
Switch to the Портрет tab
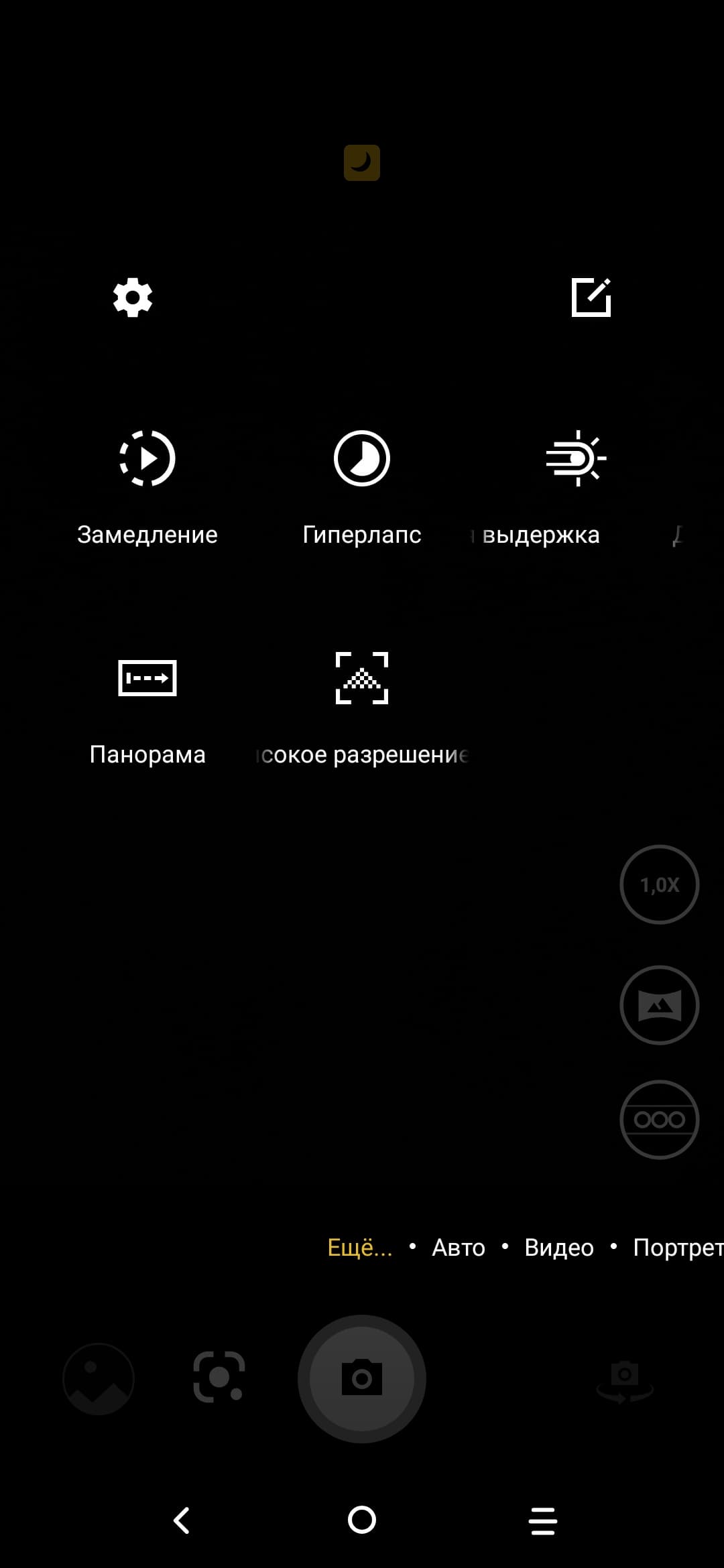click(677, 1248)
